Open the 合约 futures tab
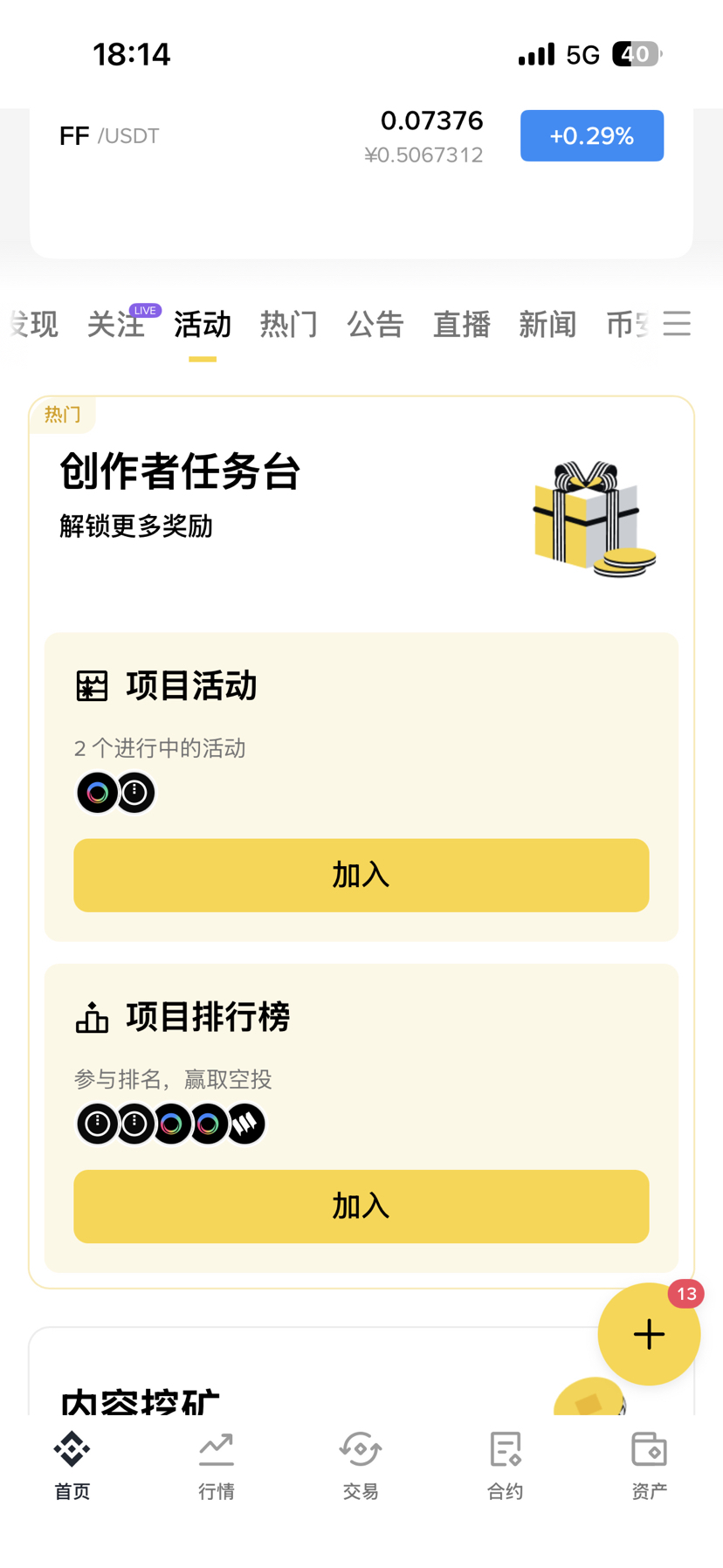The image size is (723, 1568). point(505,1464)
